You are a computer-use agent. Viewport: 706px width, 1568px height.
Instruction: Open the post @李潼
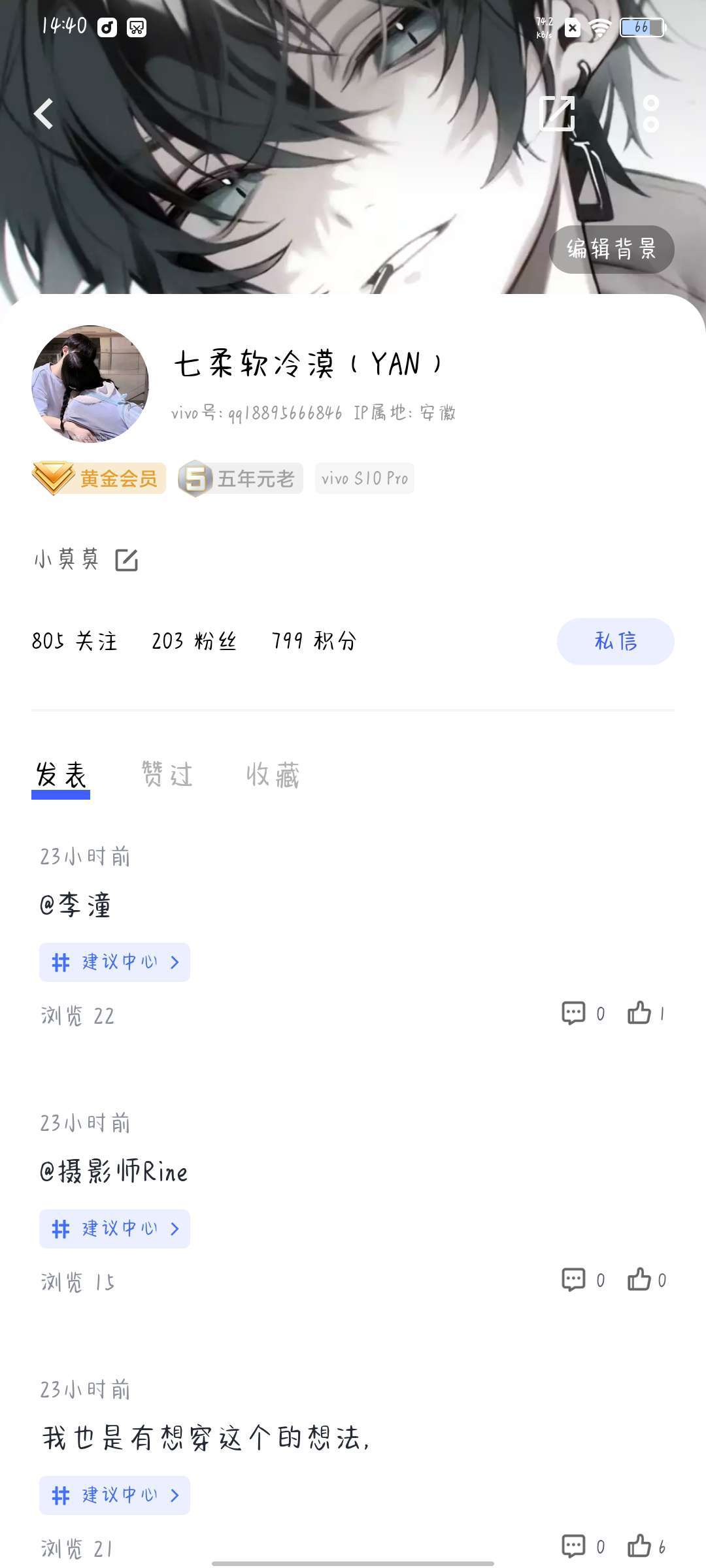coord(75,906)
